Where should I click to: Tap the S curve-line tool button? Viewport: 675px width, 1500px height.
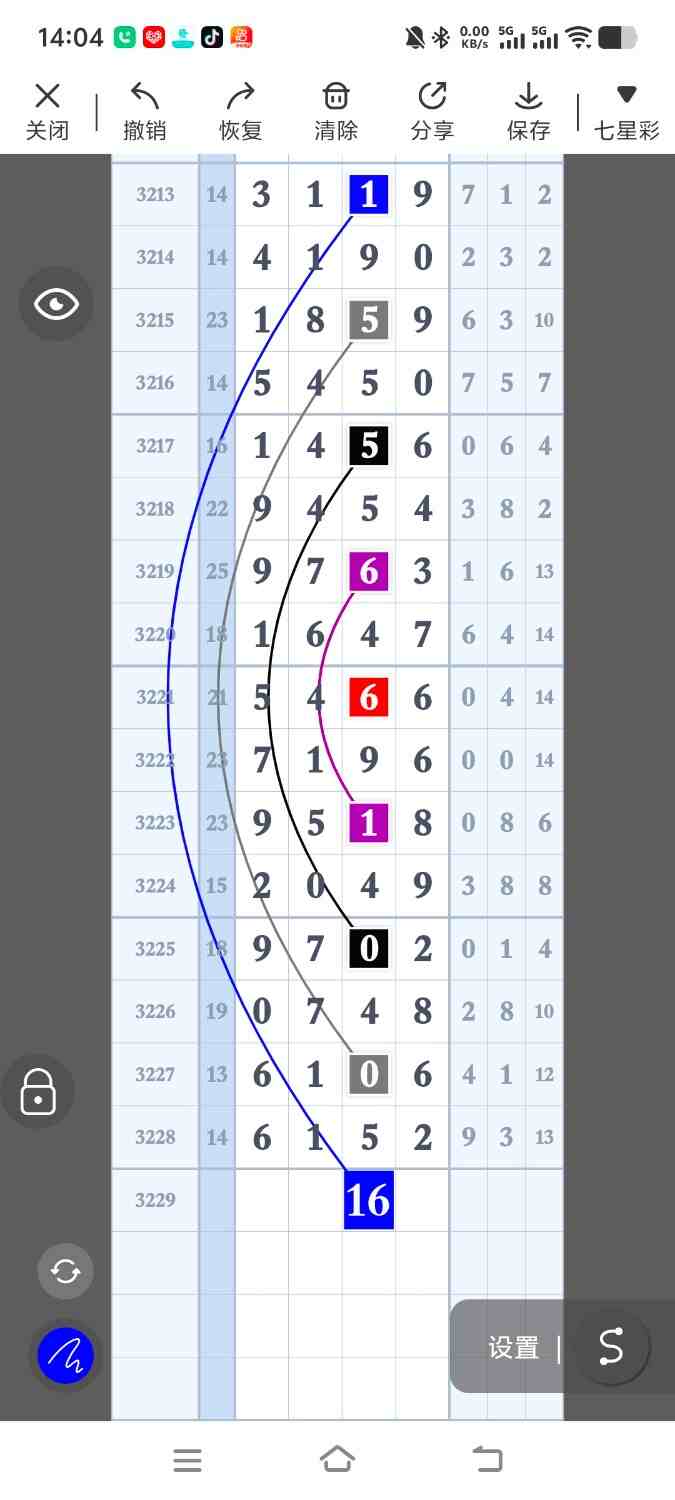[x=611, y=1347]
